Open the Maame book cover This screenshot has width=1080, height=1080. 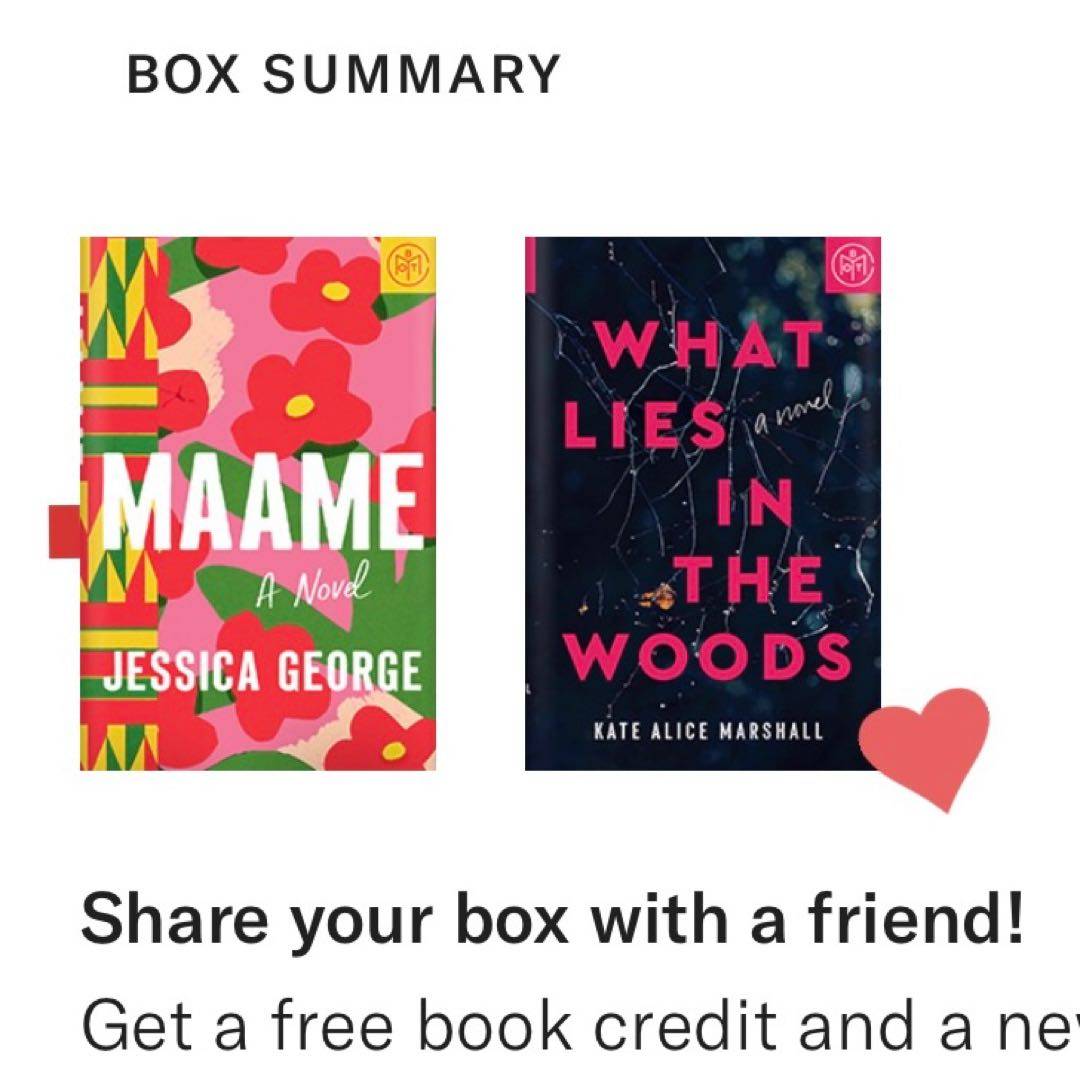pyautogui.click(x=258, y=504)
